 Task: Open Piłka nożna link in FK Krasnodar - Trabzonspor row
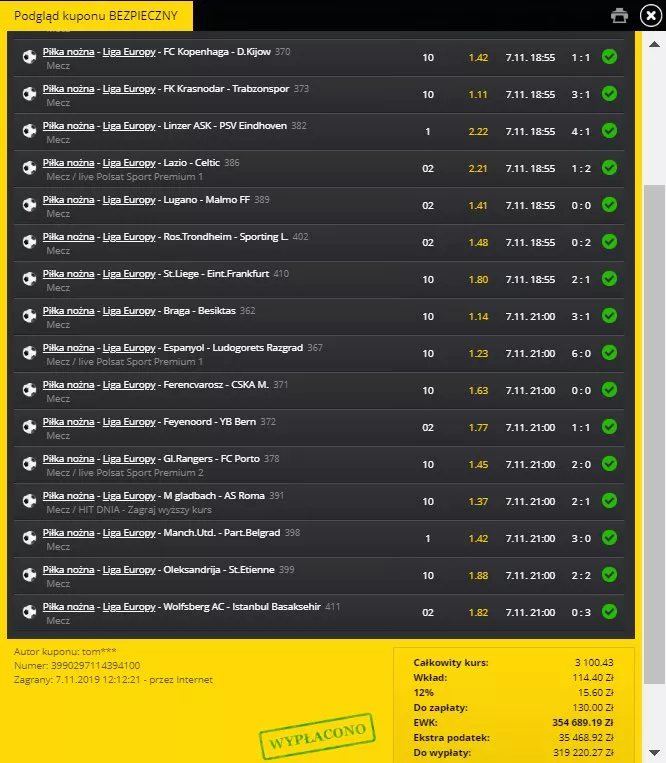point(68,89)
